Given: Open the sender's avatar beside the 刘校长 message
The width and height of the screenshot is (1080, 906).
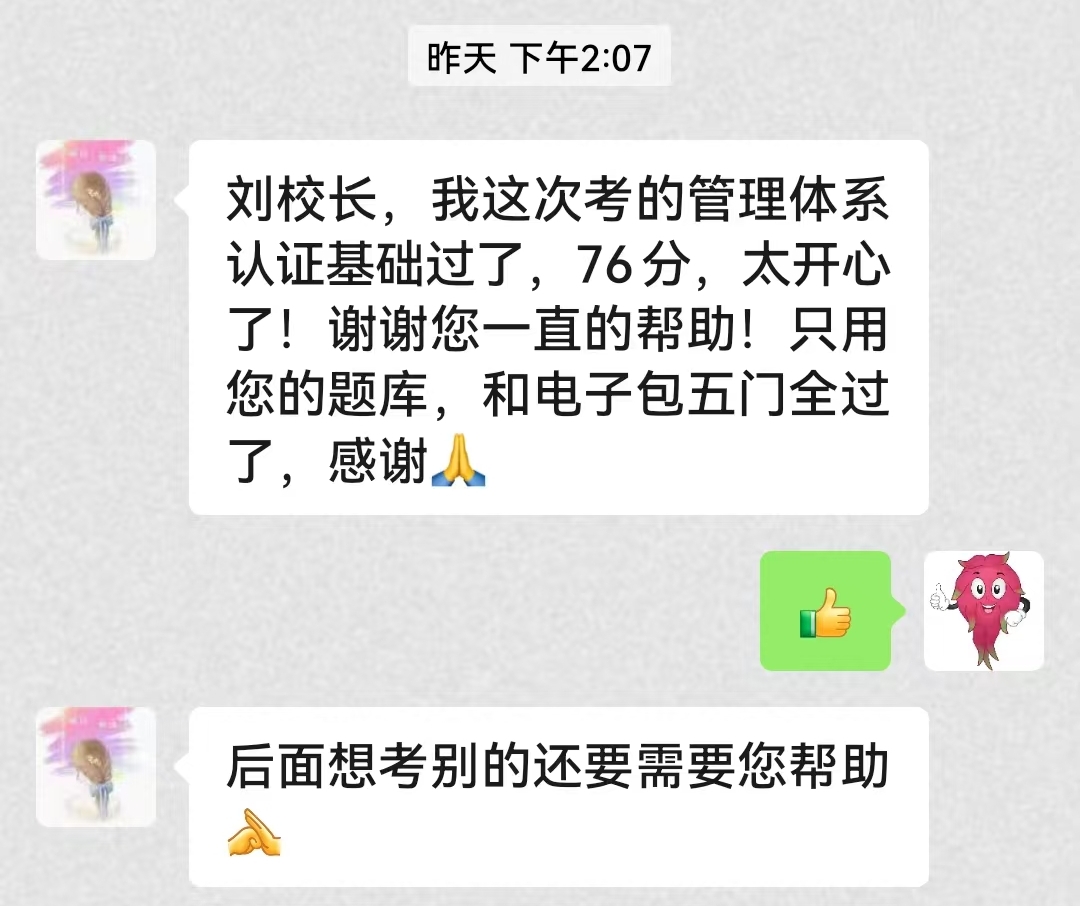Looking at the screenshot, I should (96, 200).
